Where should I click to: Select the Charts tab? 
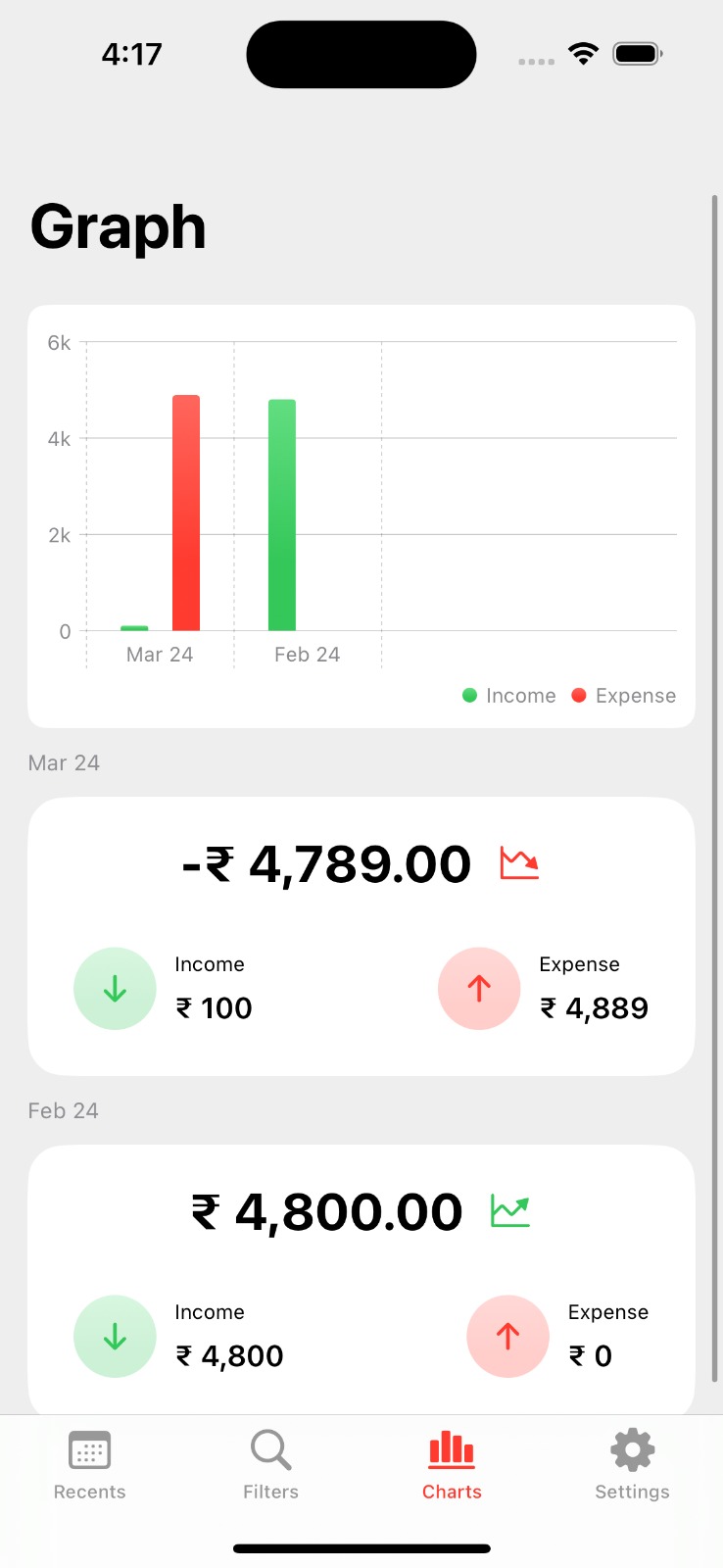452,1465
